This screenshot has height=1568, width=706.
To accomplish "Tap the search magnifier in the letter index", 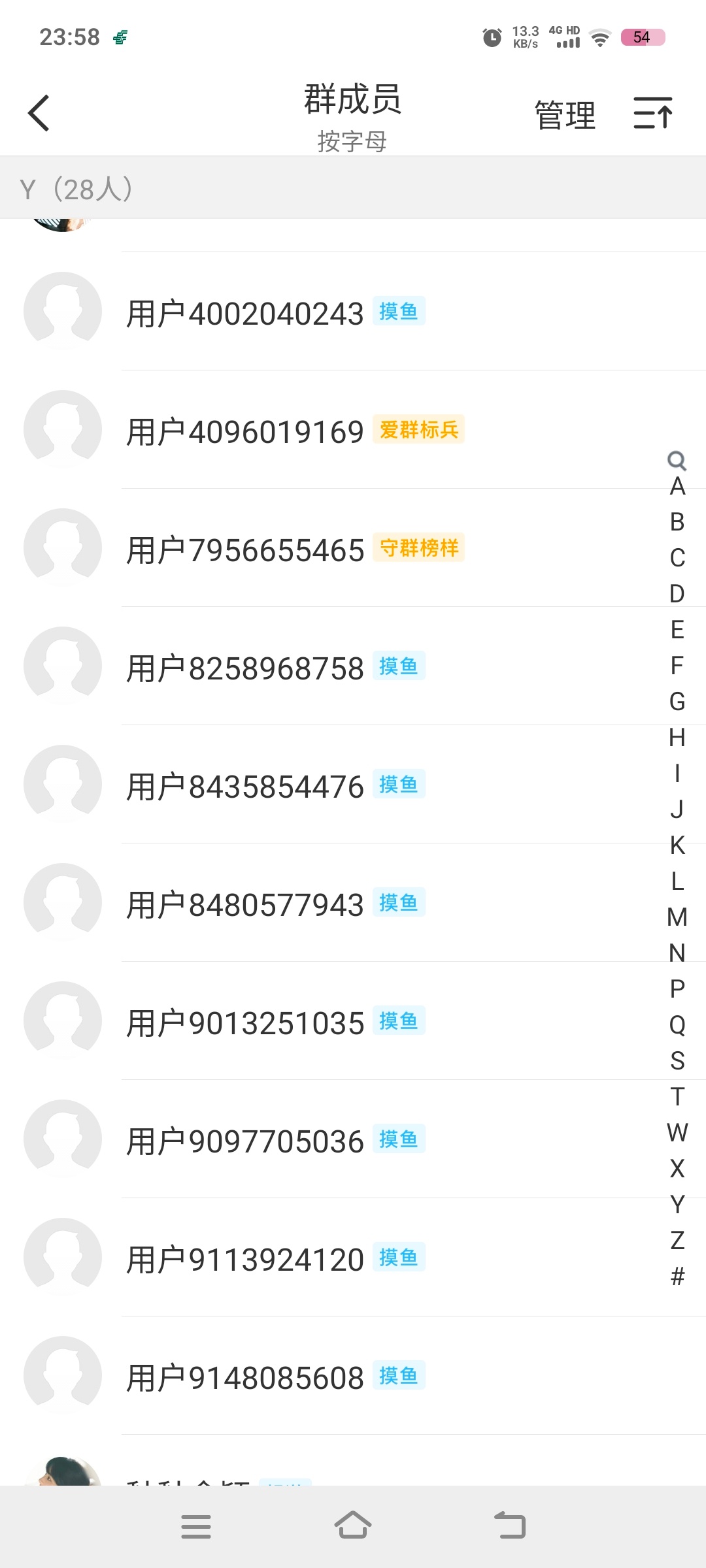I will [x=676, y=461].
